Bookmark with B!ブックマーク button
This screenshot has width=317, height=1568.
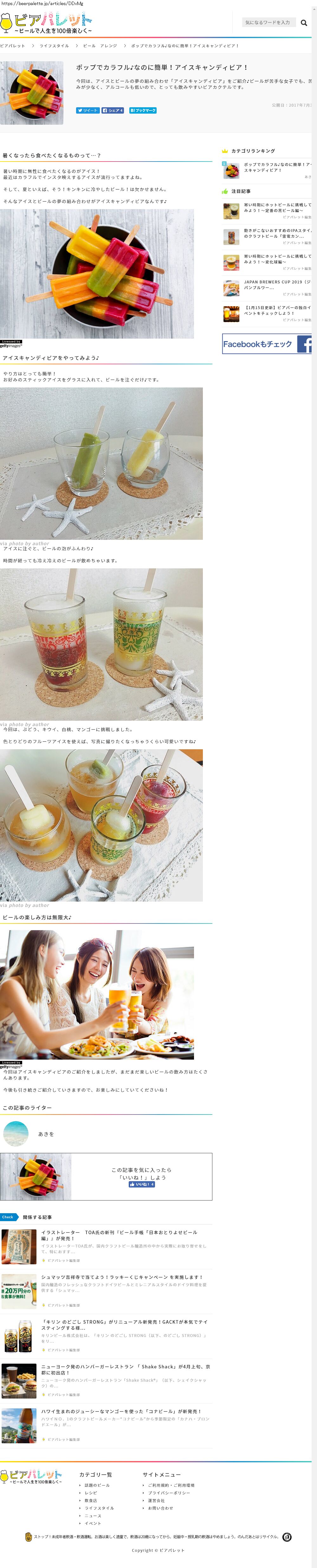pos(142,110)
